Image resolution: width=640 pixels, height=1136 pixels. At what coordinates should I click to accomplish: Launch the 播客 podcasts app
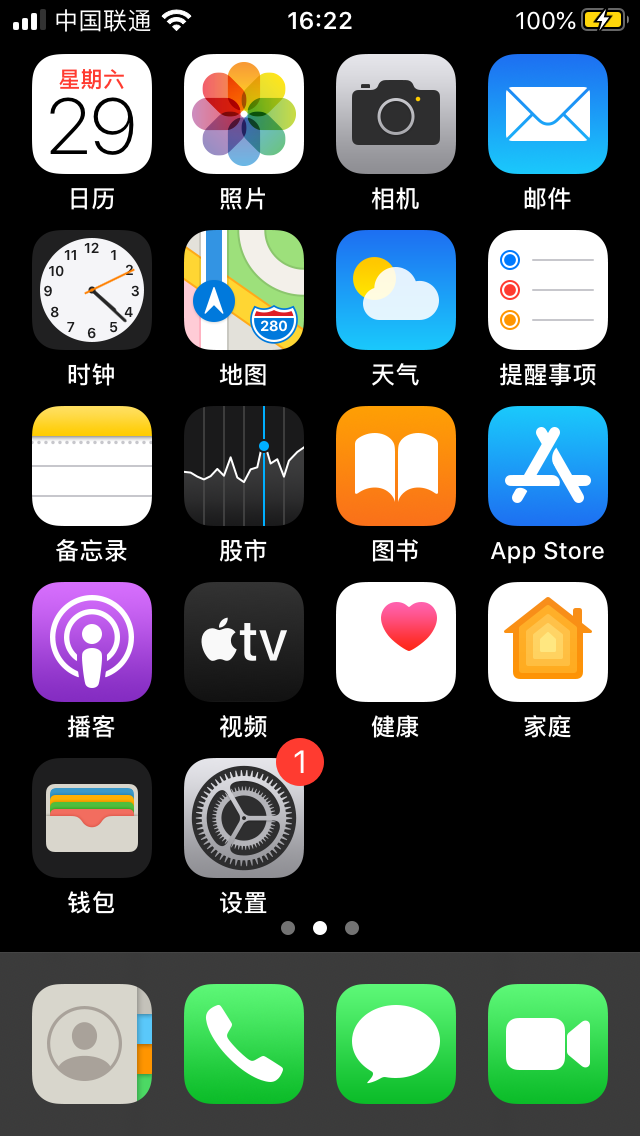click(x=92, y=642)
